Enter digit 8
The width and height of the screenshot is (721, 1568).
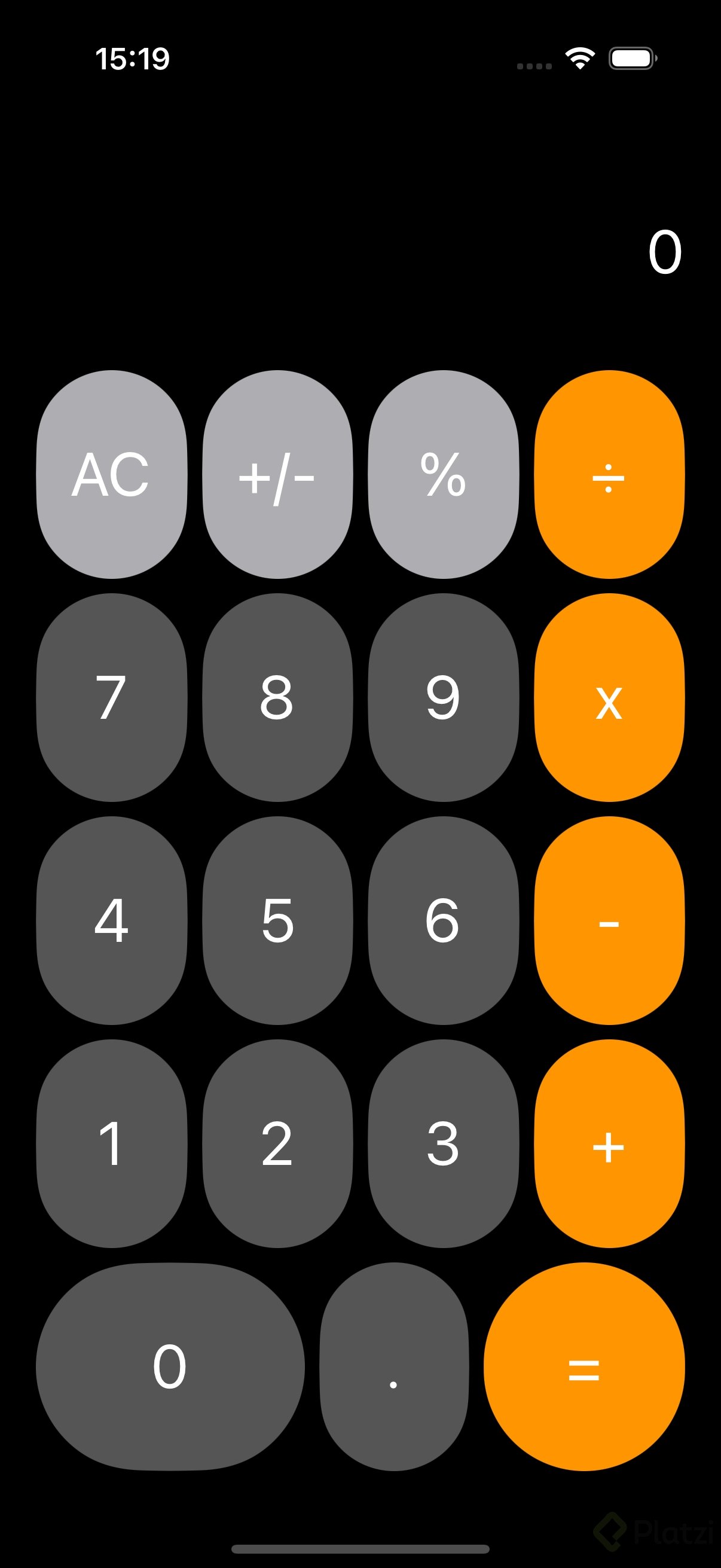pos(277,697)
